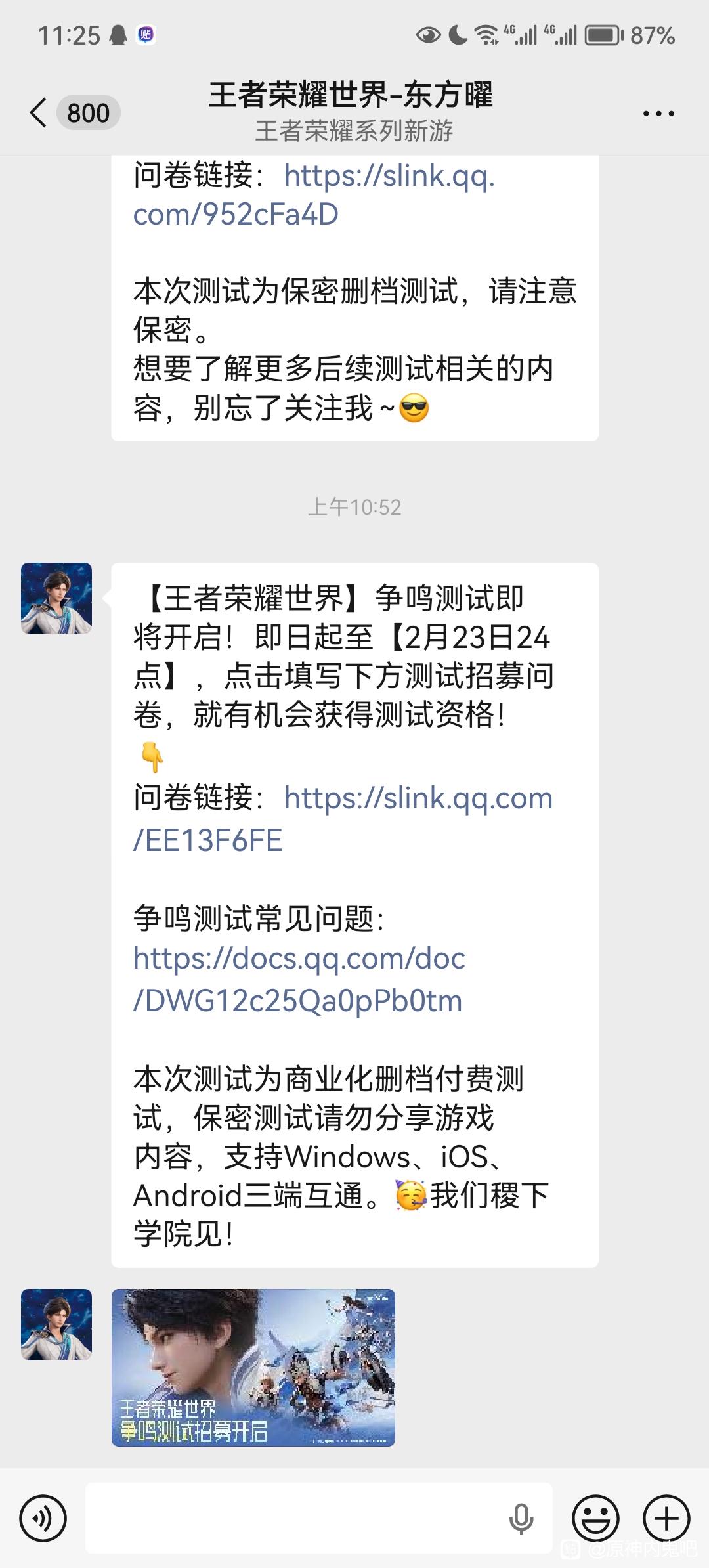Viewport: 709px width, 1568px height.
Task: Tap the sender avatar beside 争鸣测试 message
Action: [x=56, y=598]
